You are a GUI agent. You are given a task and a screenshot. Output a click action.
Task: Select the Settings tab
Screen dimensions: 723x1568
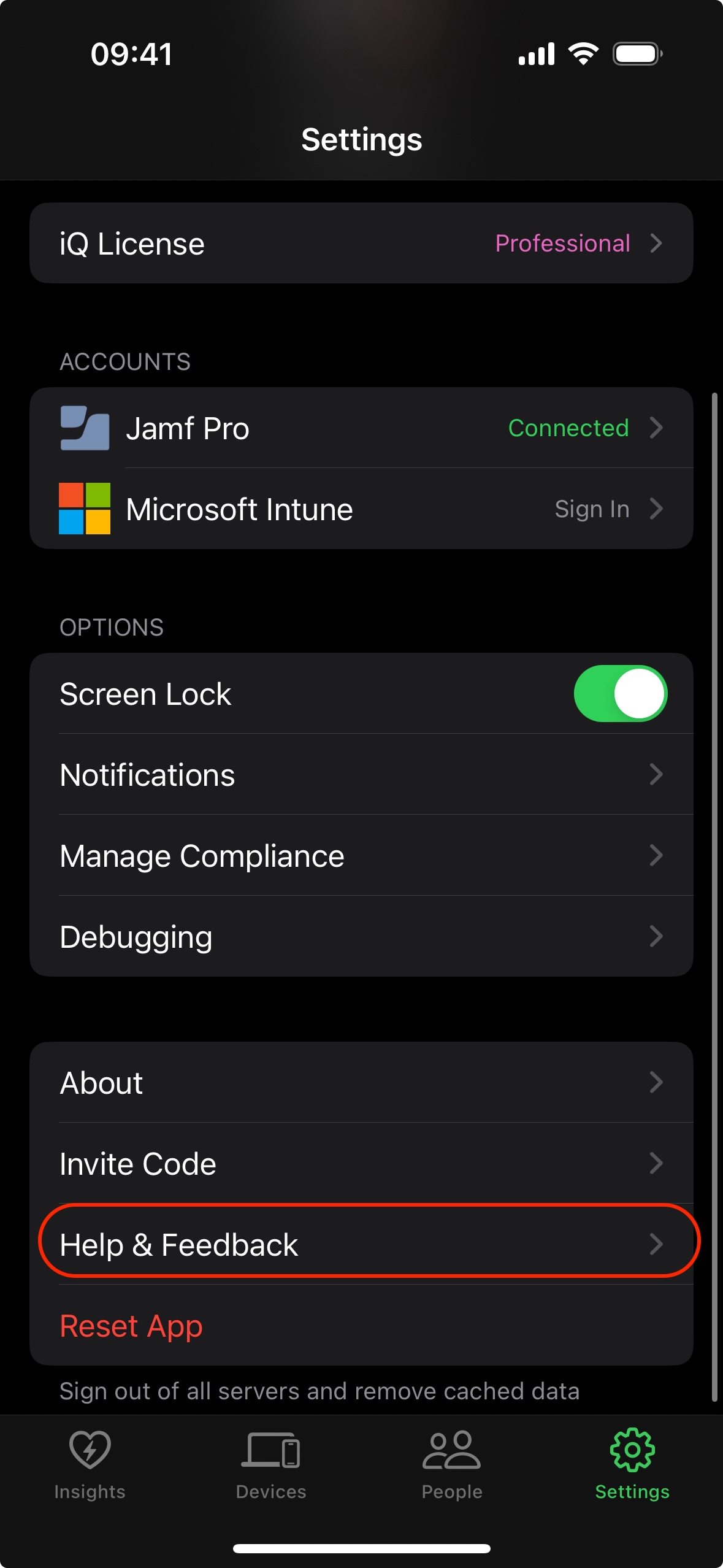pos(632,1464)
